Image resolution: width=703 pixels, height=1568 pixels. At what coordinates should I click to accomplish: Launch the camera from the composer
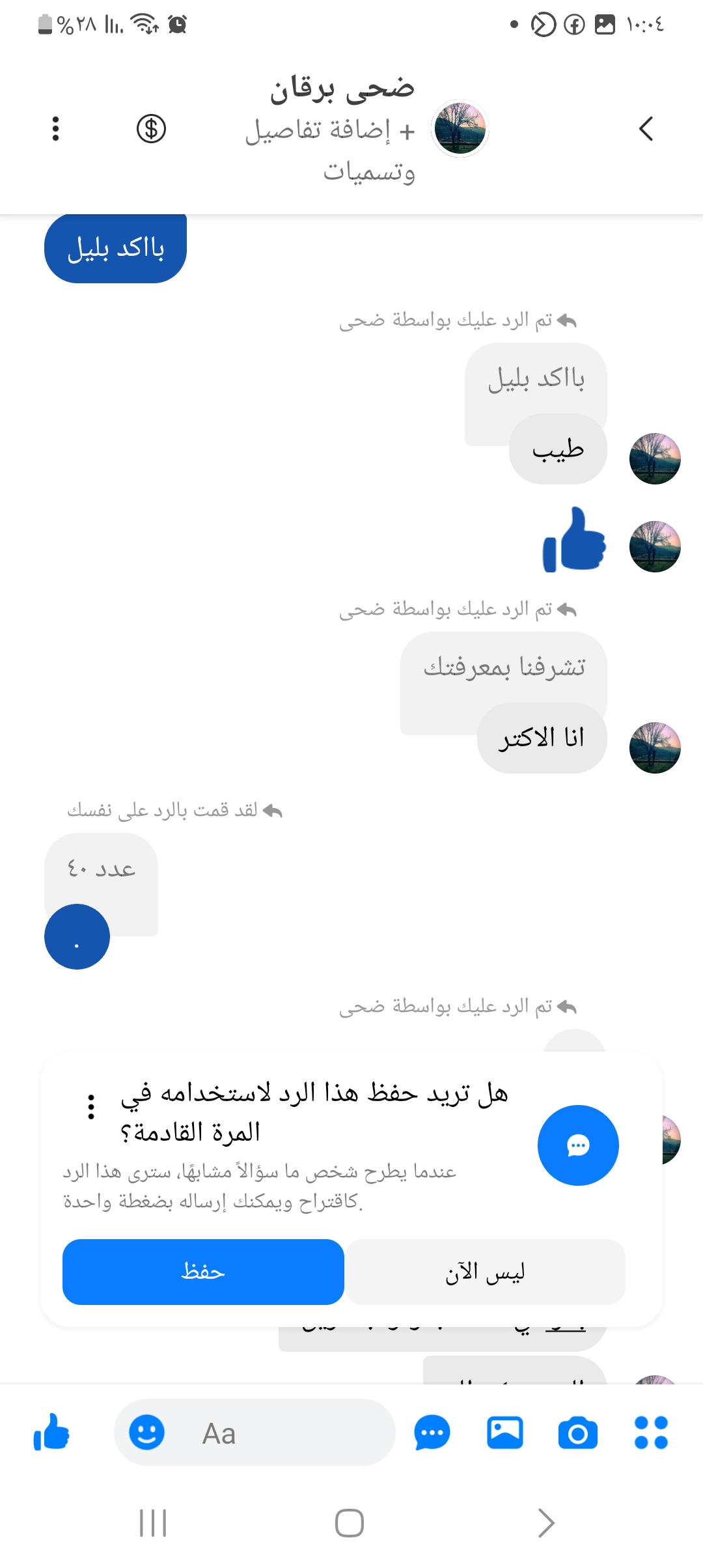click(x=578, y=1433)
